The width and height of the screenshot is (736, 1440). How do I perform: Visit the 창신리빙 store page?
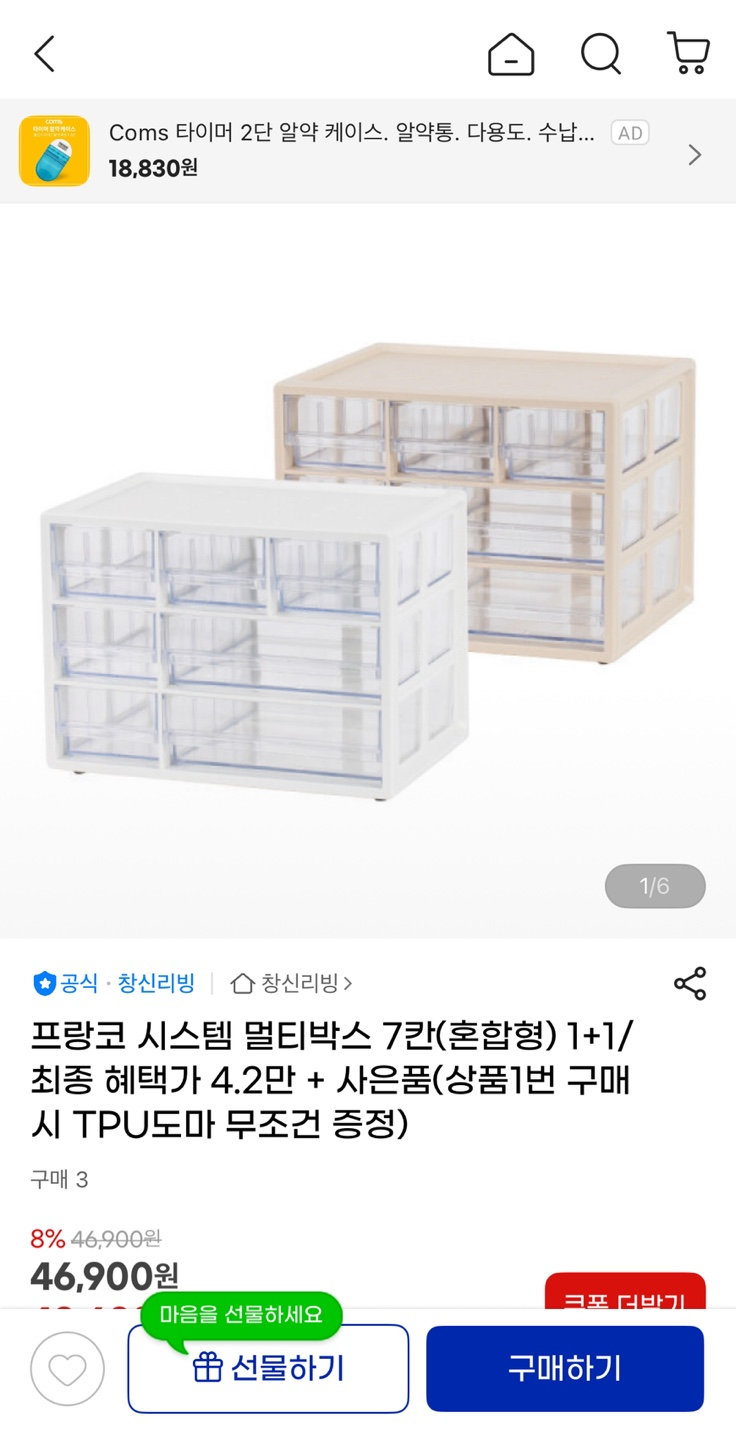(x=292, y=983)
